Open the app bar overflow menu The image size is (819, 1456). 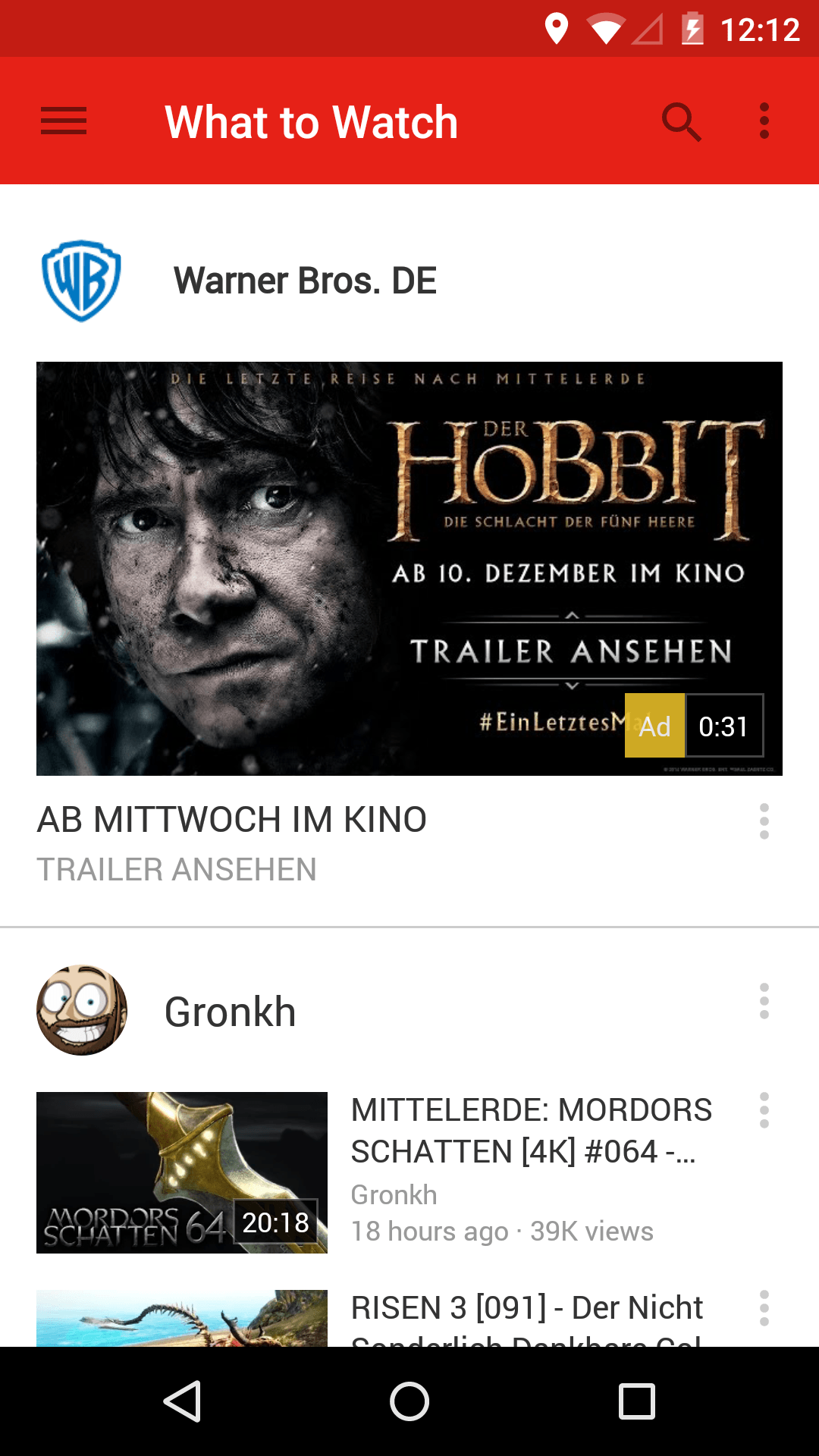[x=764, y=121]
